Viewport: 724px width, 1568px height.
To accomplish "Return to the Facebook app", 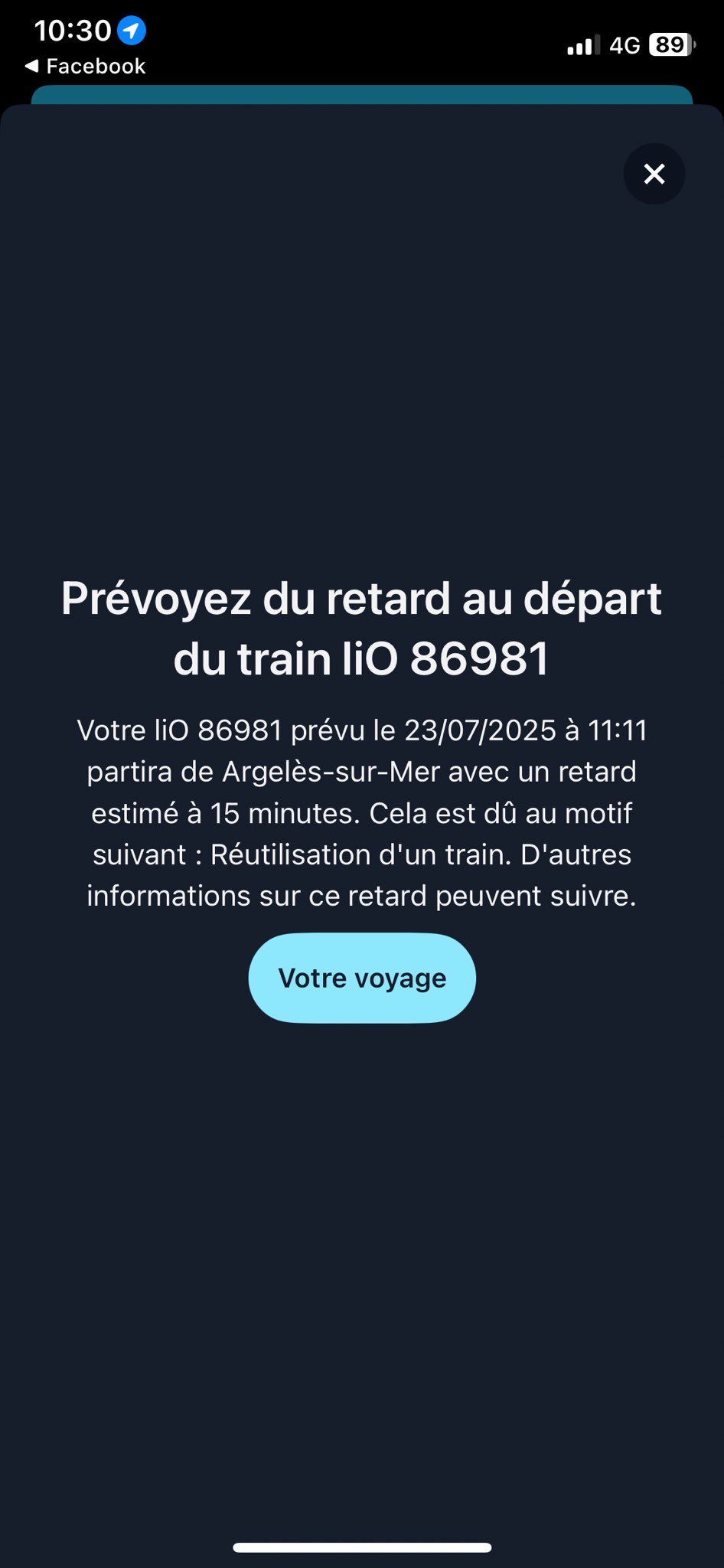I will [x=85, y=67].
